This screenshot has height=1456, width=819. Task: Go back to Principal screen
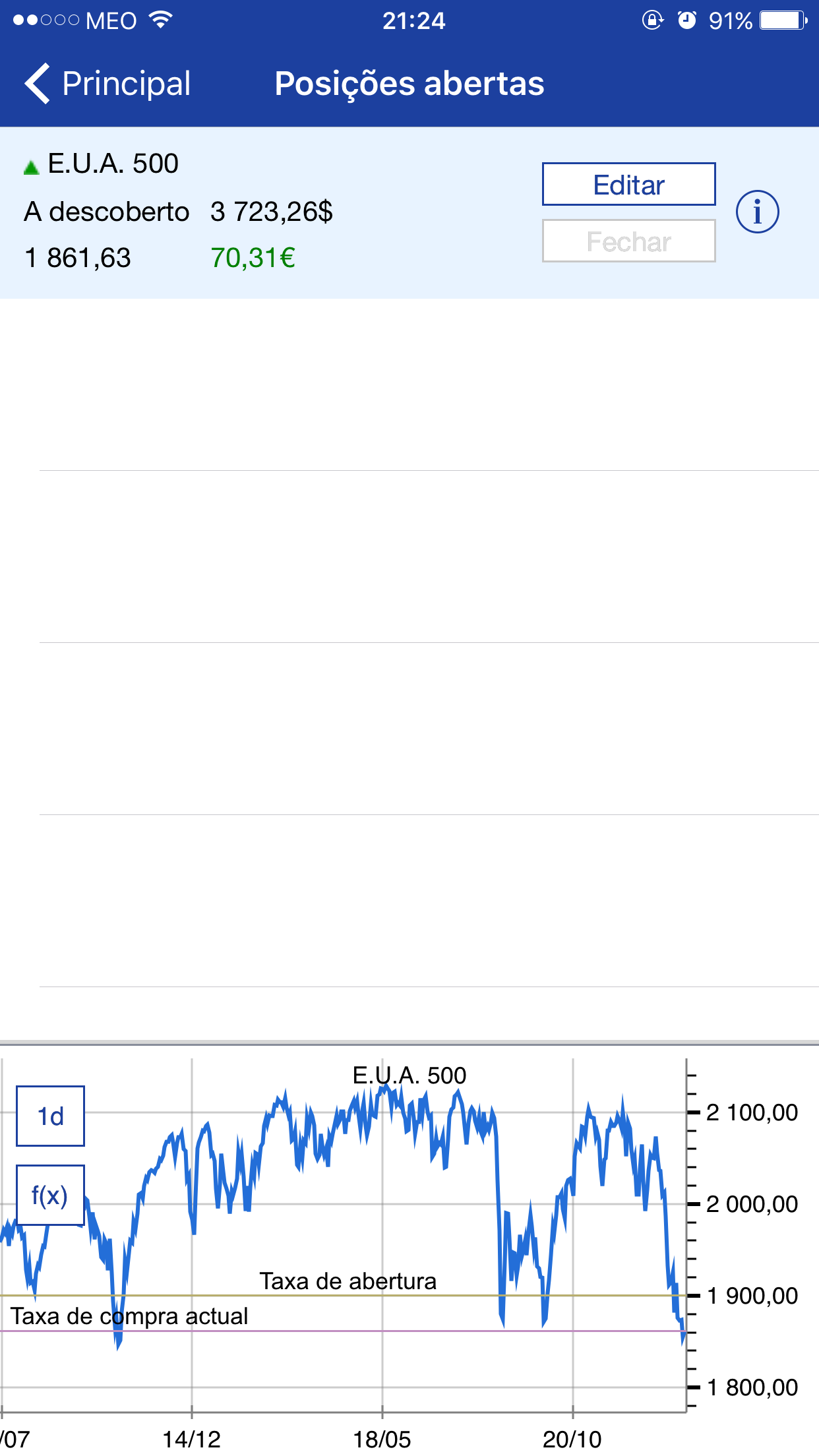click(x=107, y=84)
